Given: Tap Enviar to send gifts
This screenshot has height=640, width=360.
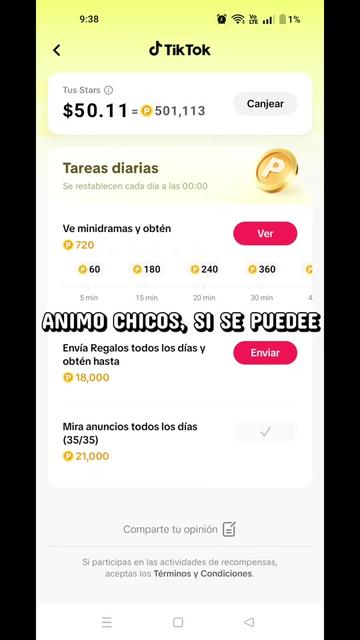Looking at the screenshot, I should [x=265, y=353].
